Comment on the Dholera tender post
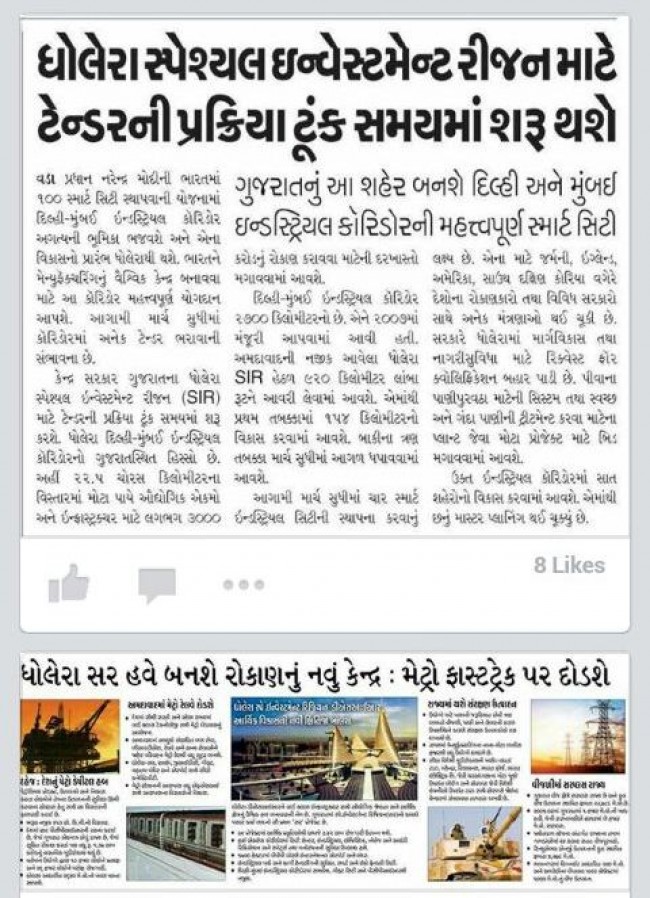Screen dimensions: 650x898 [x=157, y=584]
